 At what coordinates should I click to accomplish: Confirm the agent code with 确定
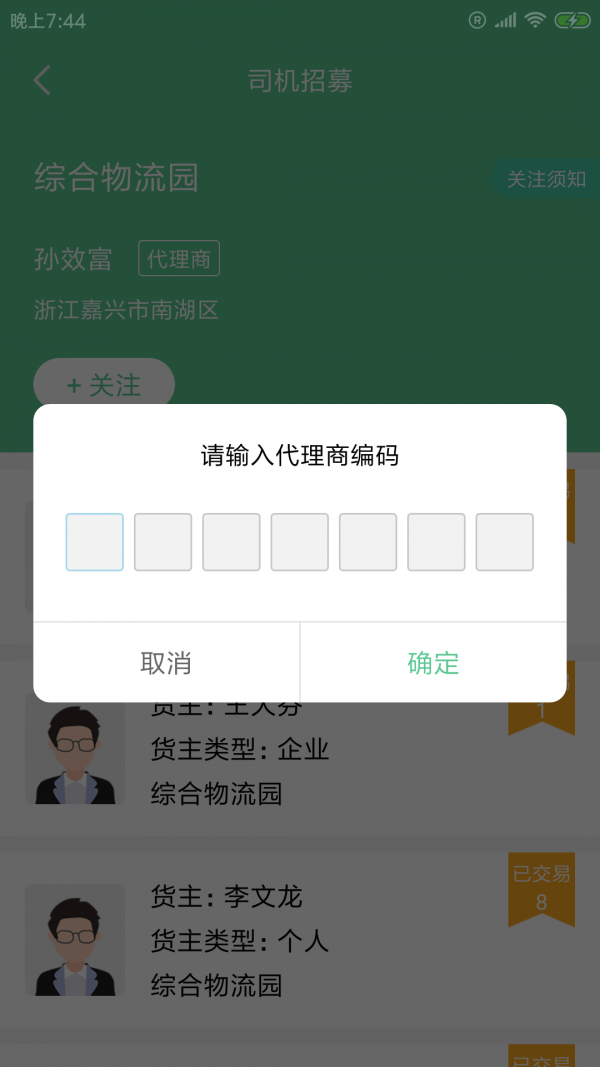(433, 662)
